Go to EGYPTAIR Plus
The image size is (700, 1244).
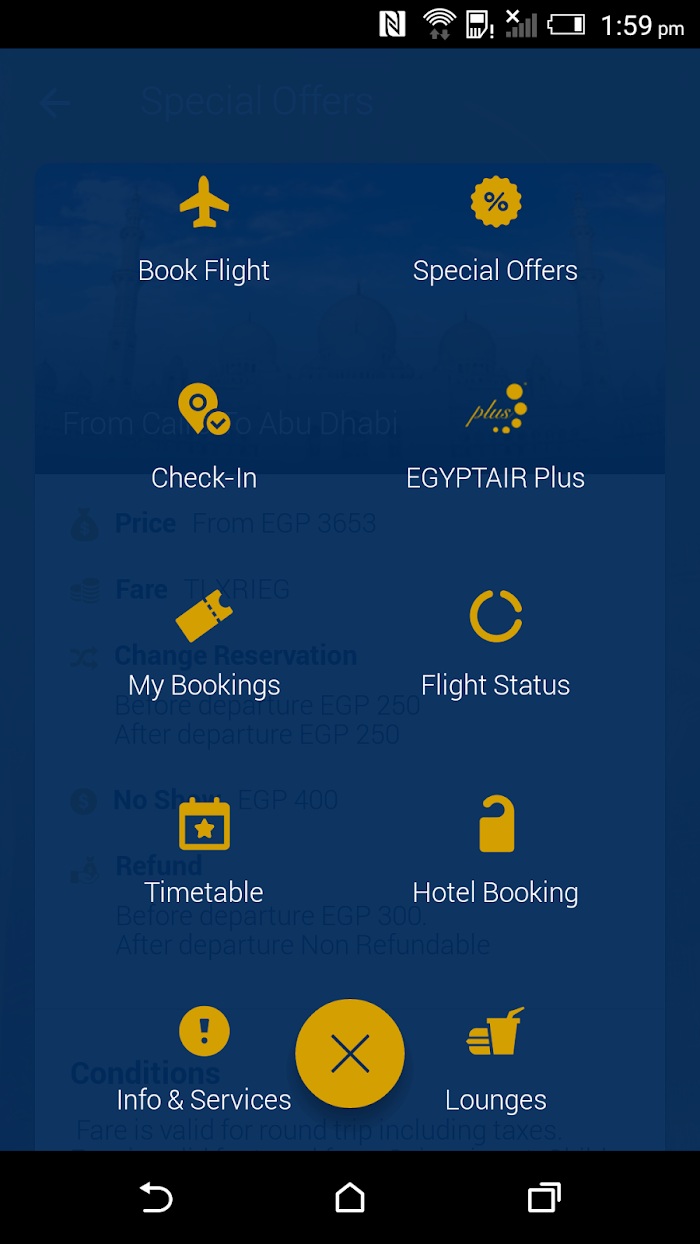pos(495,438)
